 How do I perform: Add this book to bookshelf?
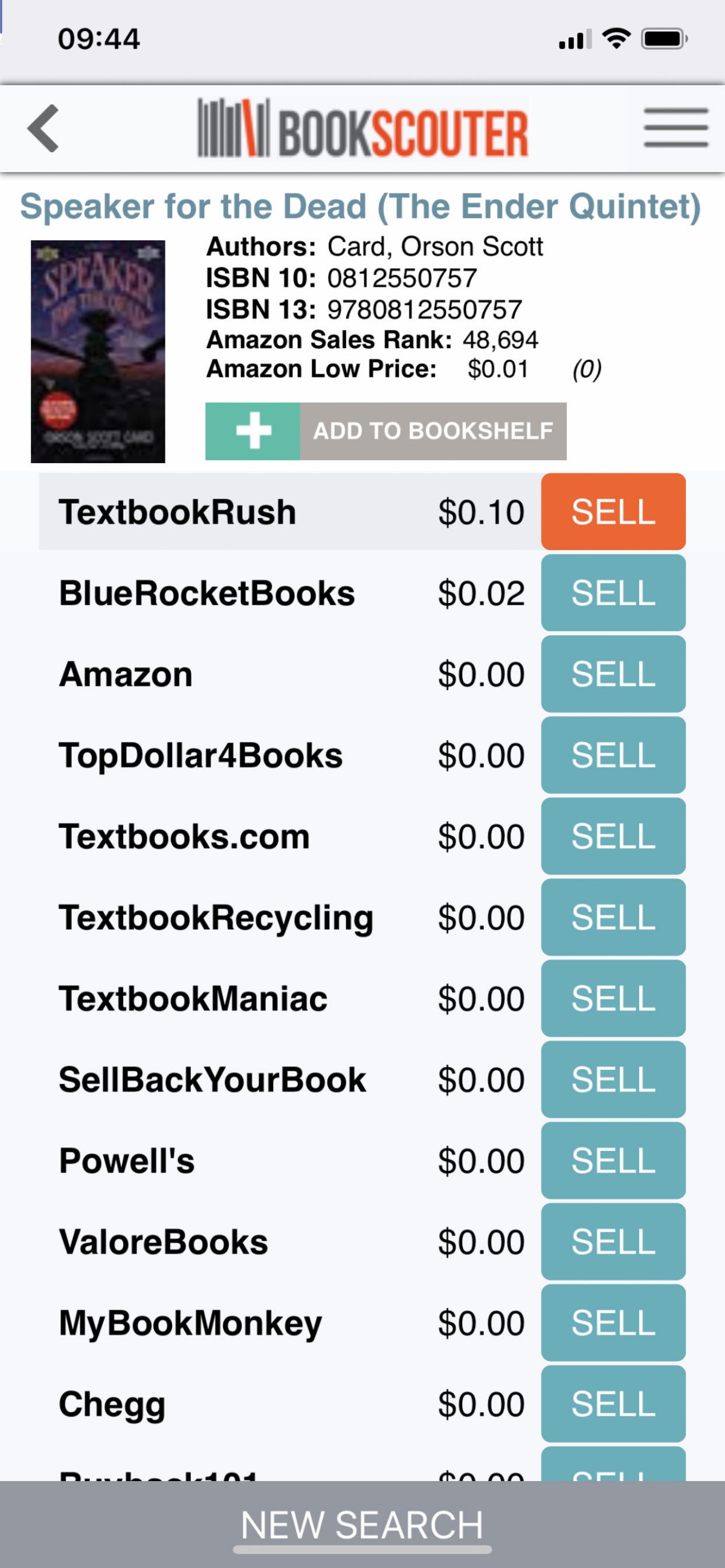[x=385, y=431]
